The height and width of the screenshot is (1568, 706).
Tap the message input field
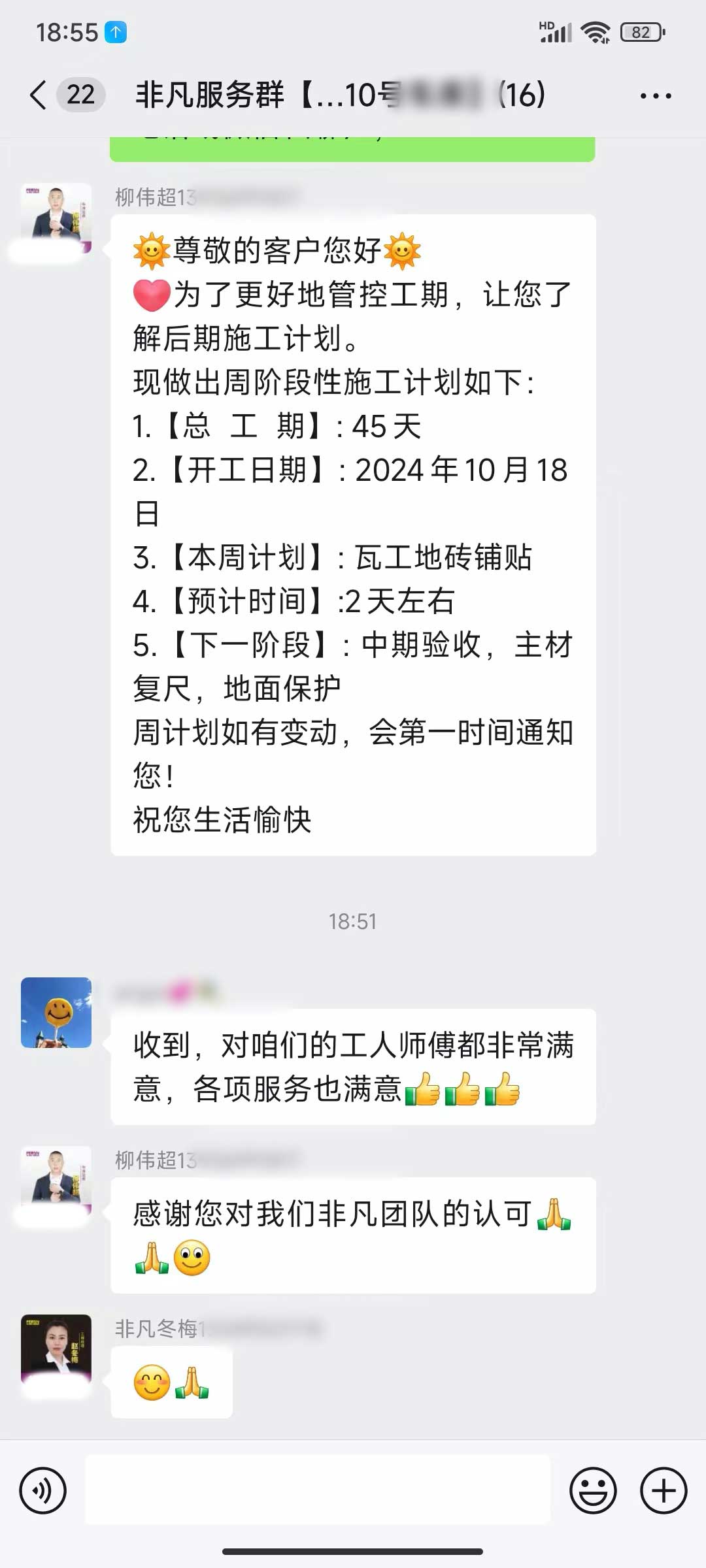[x=318, y=1491]
